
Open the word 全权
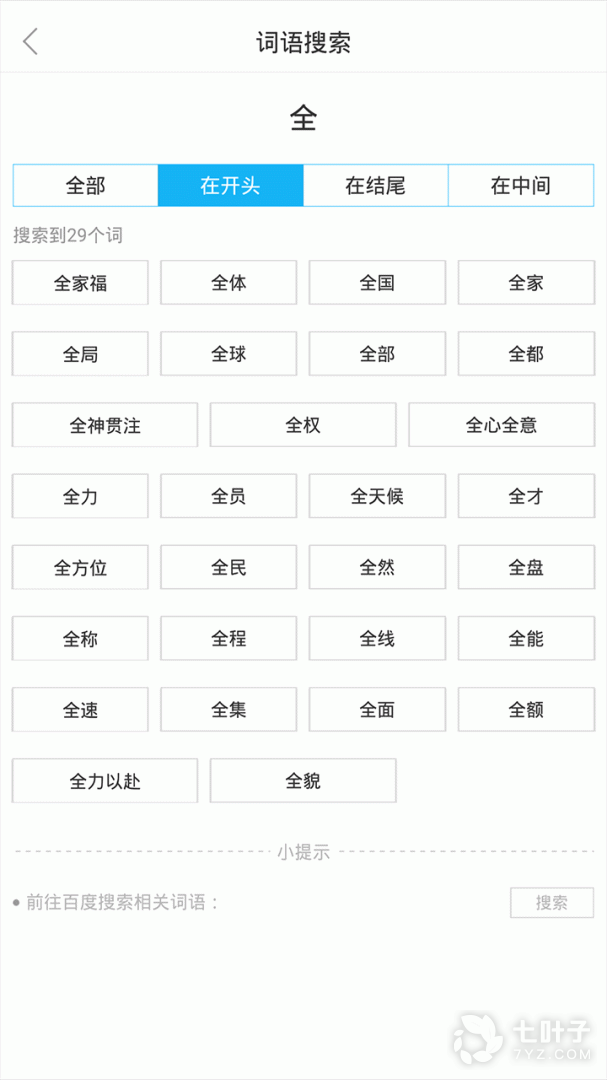tap(303, 425)
